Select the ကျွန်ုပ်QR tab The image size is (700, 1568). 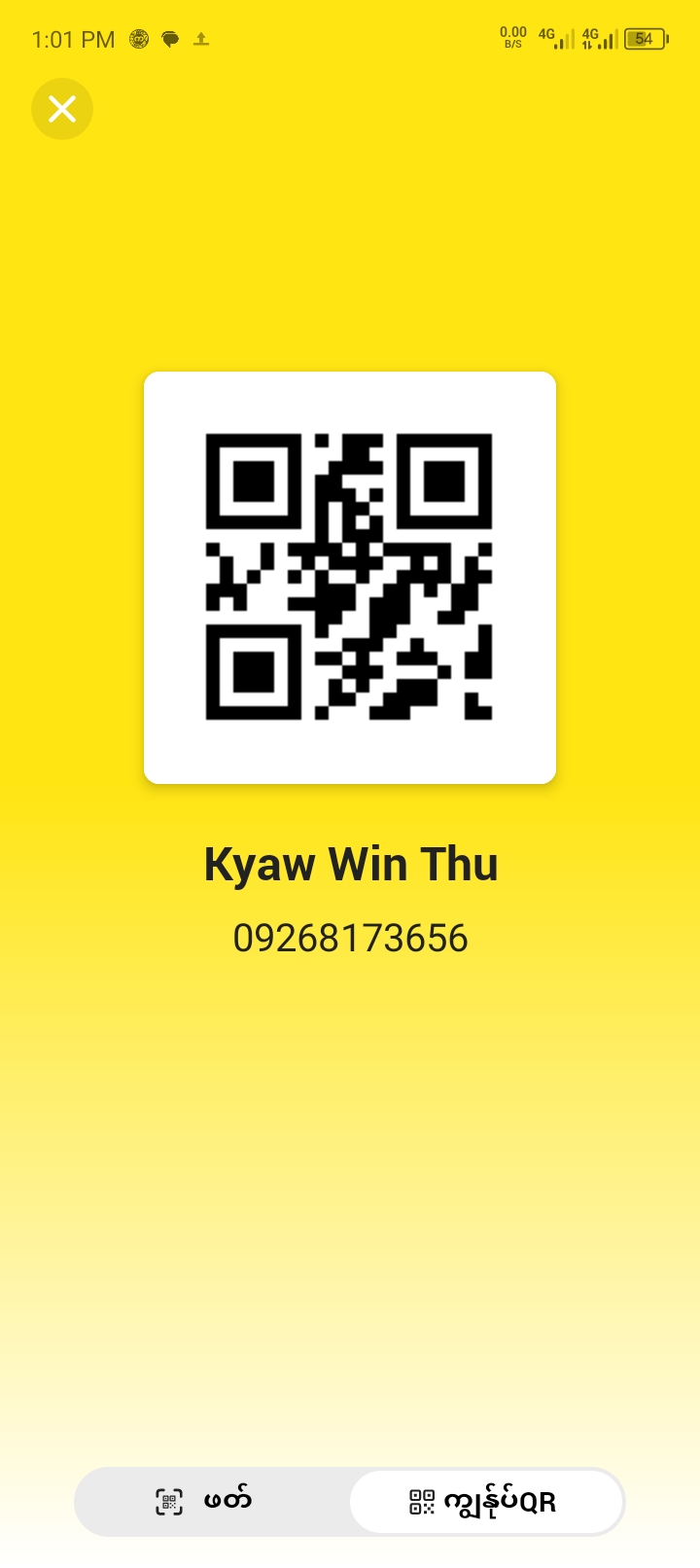[x=485, y=1501]
